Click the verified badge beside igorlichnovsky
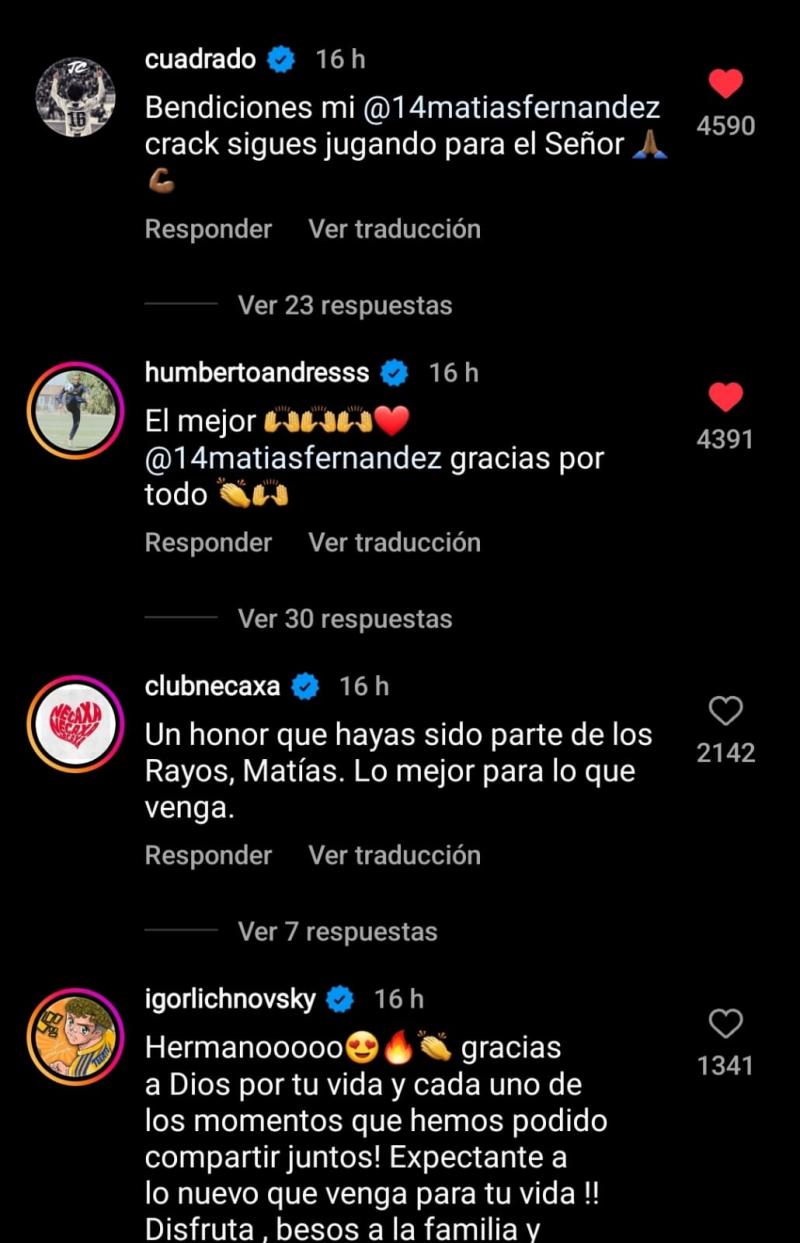800x1243 pixels. (341, 998)
